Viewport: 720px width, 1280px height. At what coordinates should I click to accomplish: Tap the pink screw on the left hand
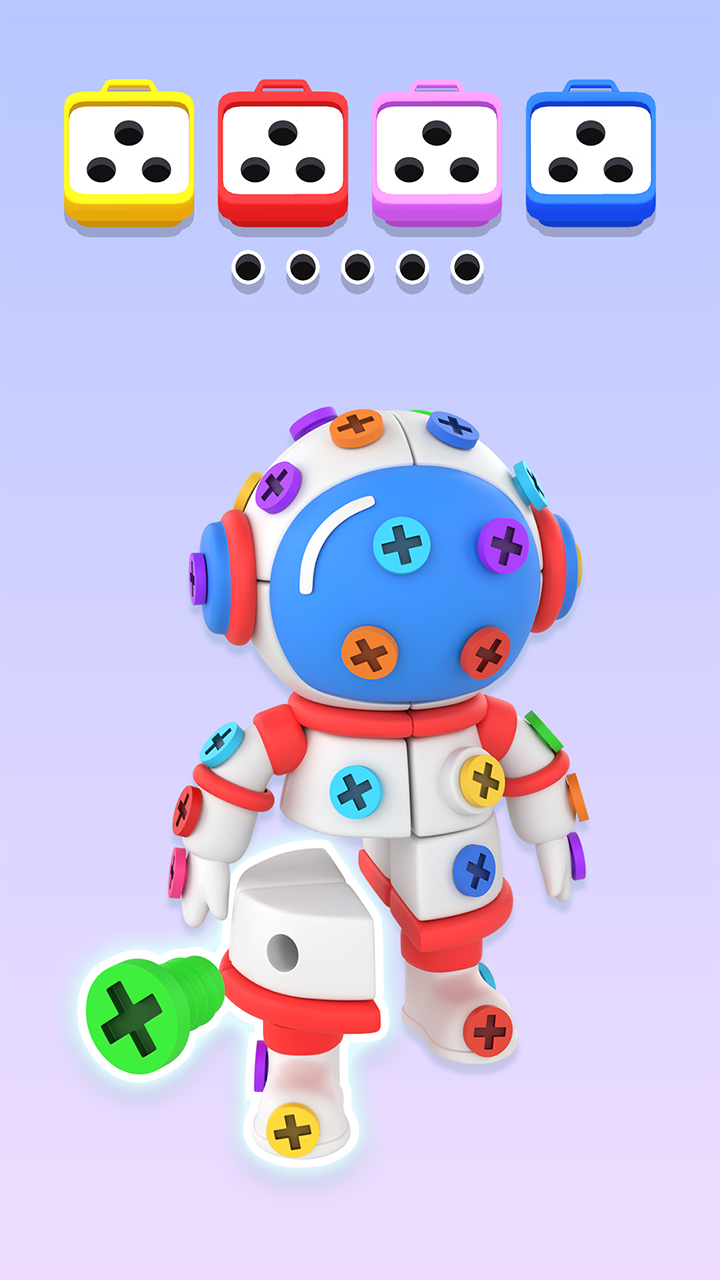point(178,871)
